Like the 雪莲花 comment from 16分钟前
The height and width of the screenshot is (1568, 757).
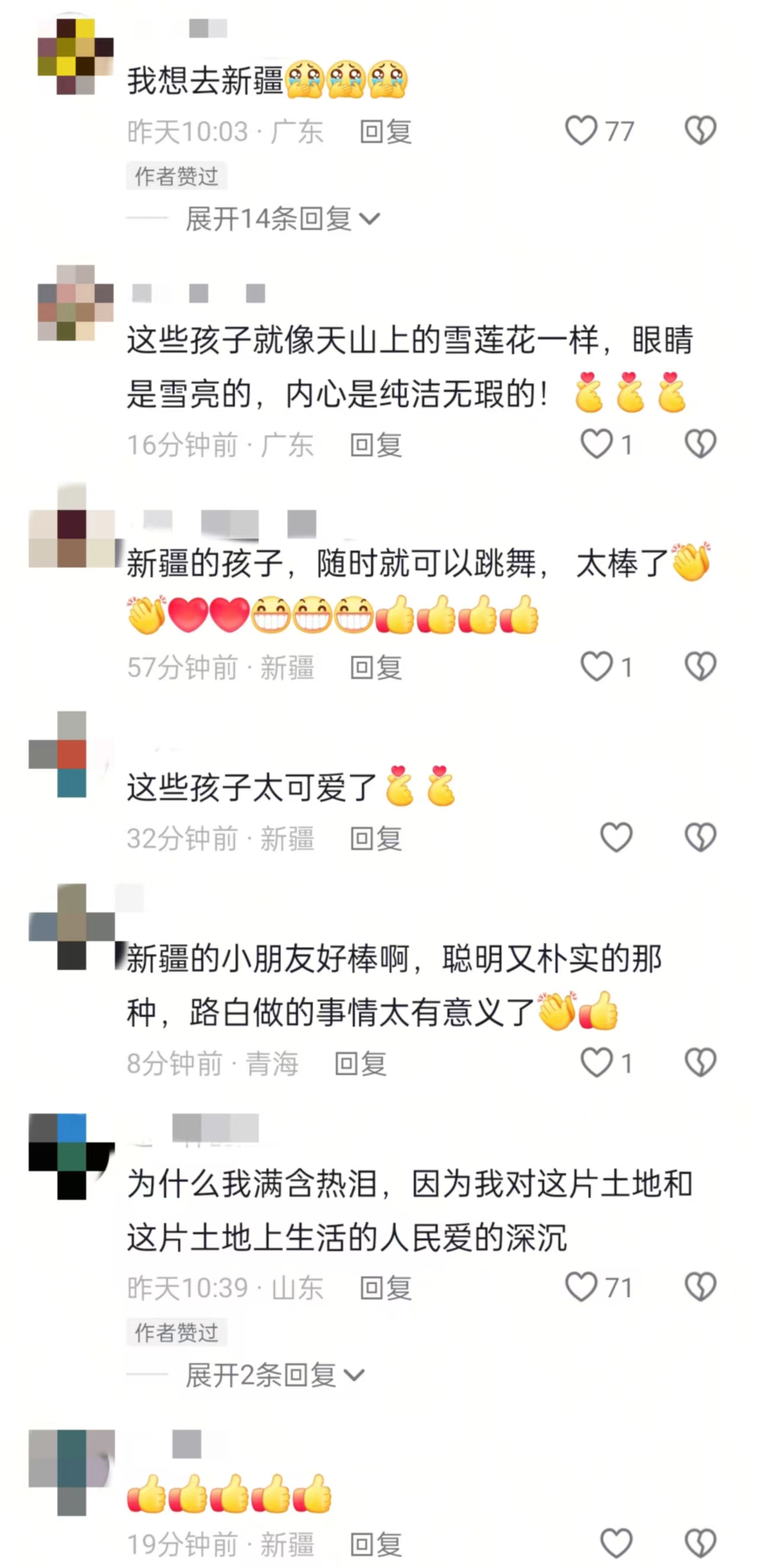[x=596, y=444]
